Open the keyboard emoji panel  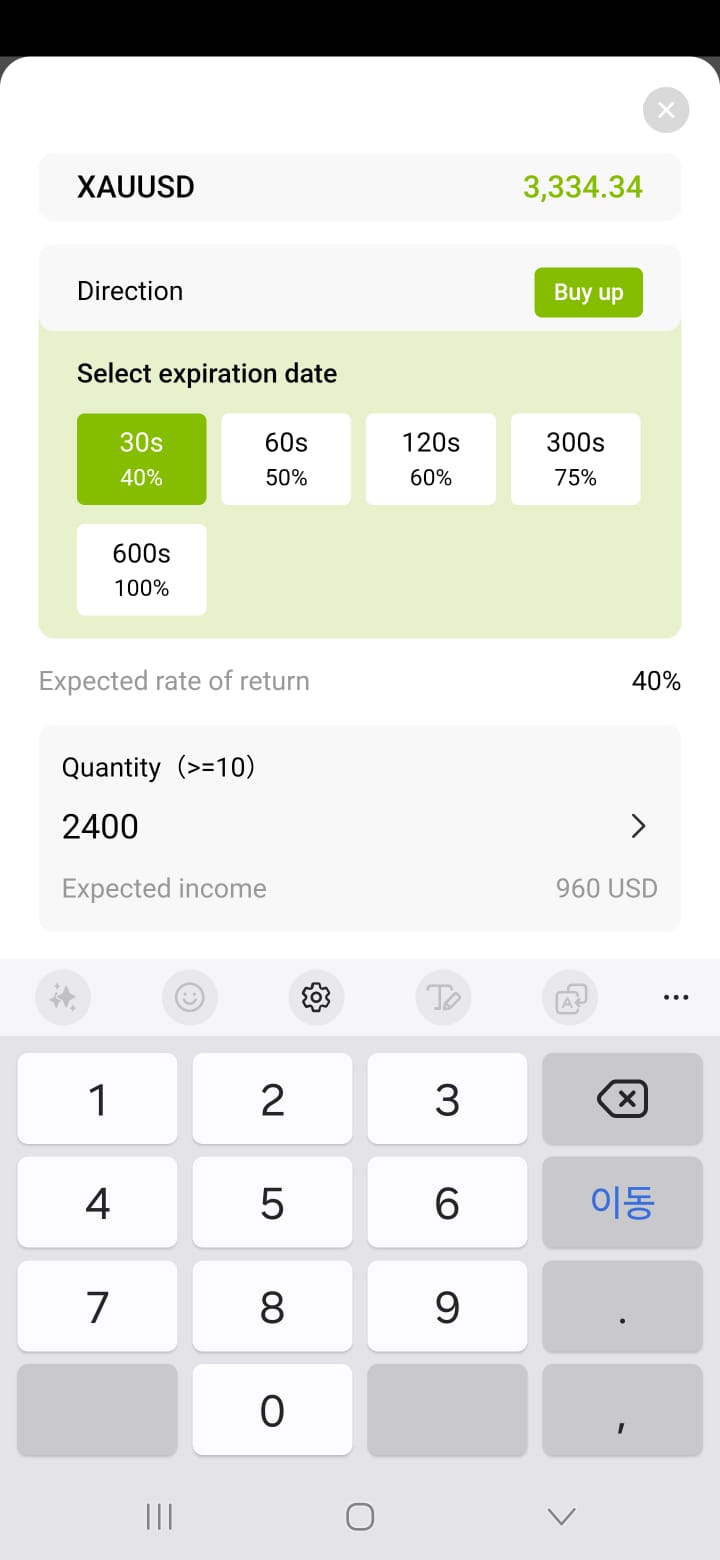pyautogui.click(x=189, y=997)
